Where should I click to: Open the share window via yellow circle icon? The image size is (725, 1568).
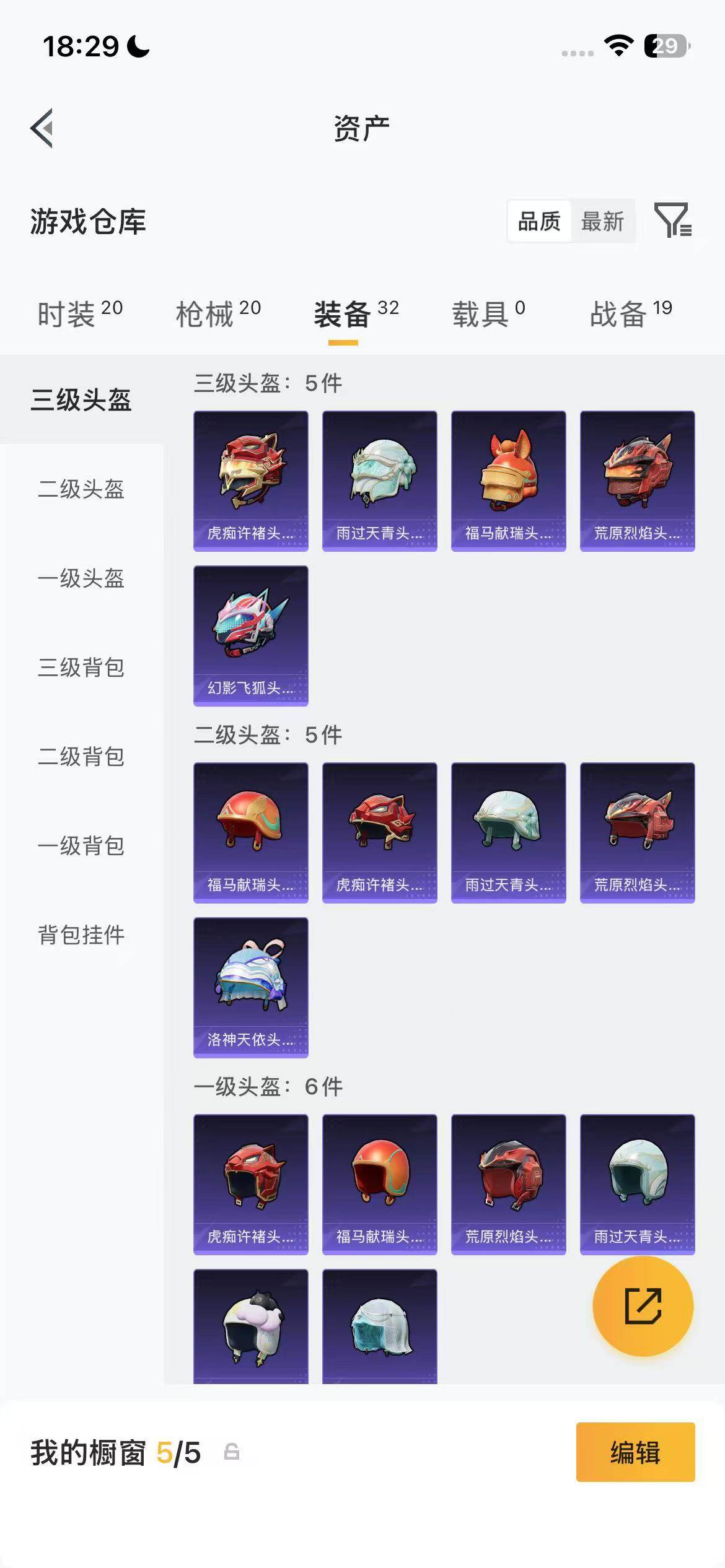coord(643,1306)
